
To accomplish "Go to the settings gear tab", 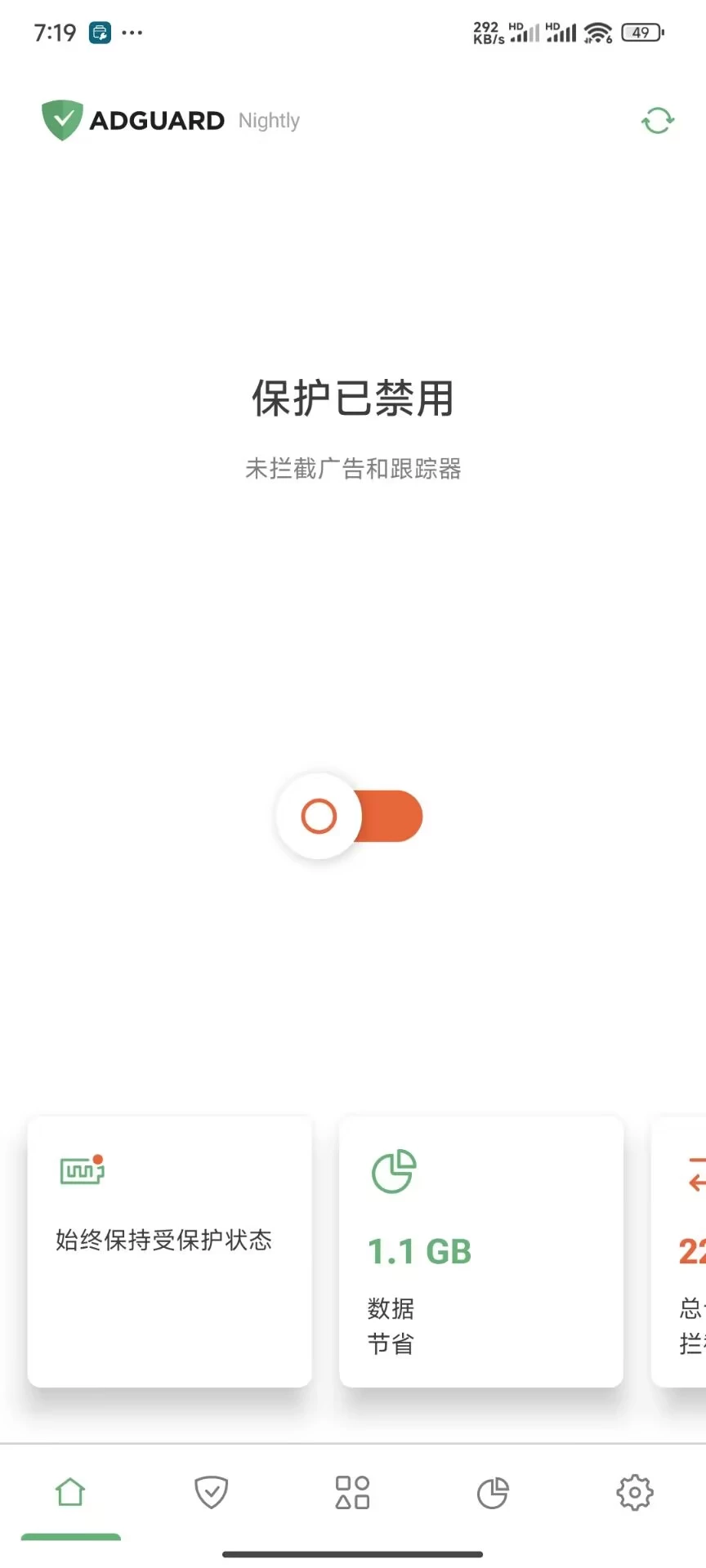I will tap(635, 1492).
